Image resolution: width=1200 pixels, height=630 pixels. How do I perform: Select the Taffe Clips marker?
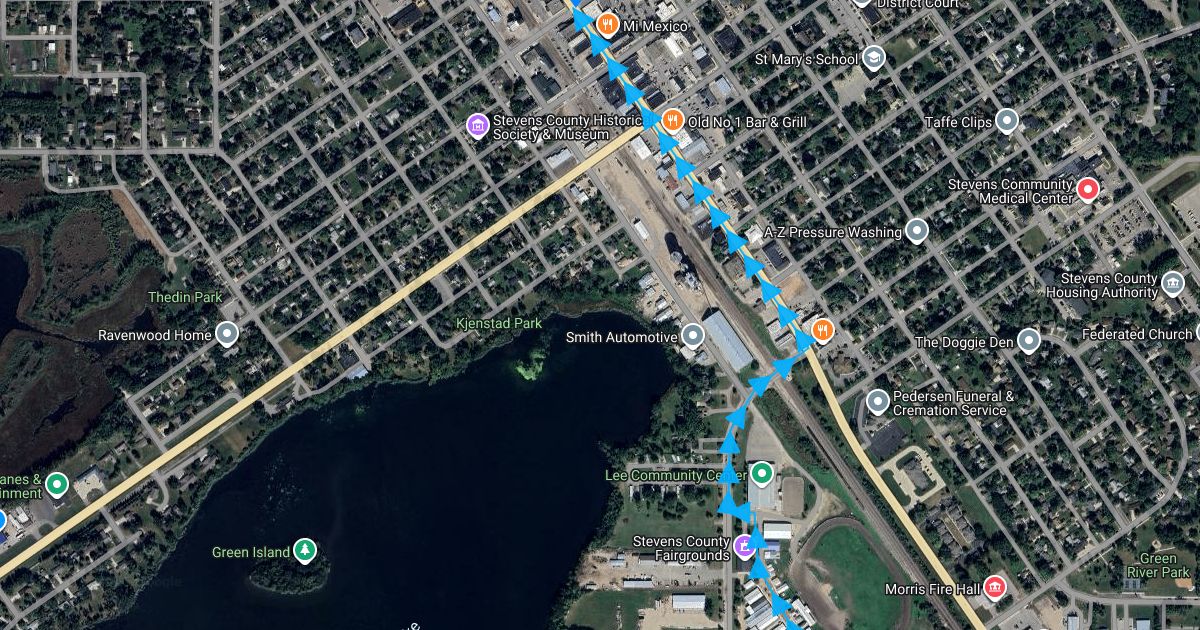click(1008, 121)
